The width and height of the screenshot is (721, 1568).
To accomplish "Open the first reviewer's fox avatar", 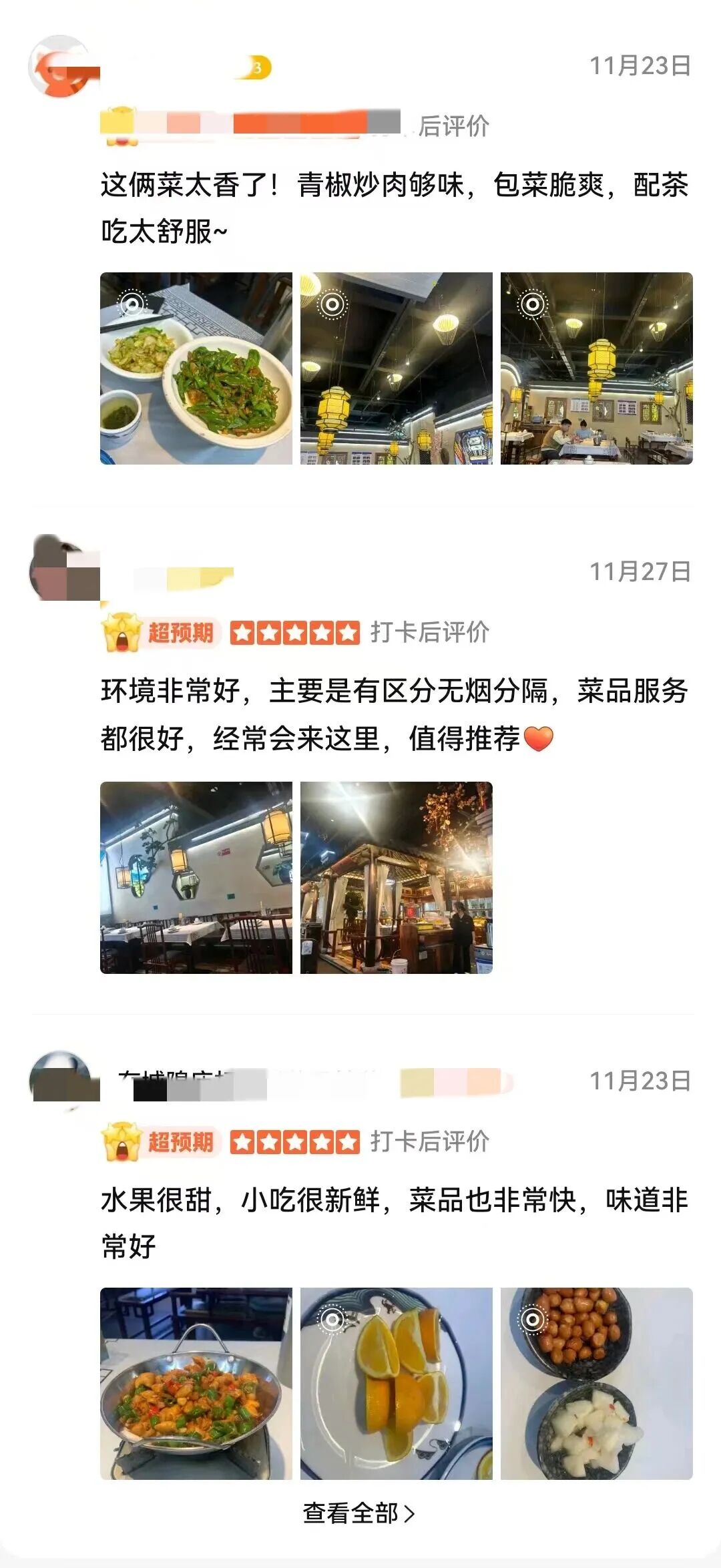I will click(61, 67).
